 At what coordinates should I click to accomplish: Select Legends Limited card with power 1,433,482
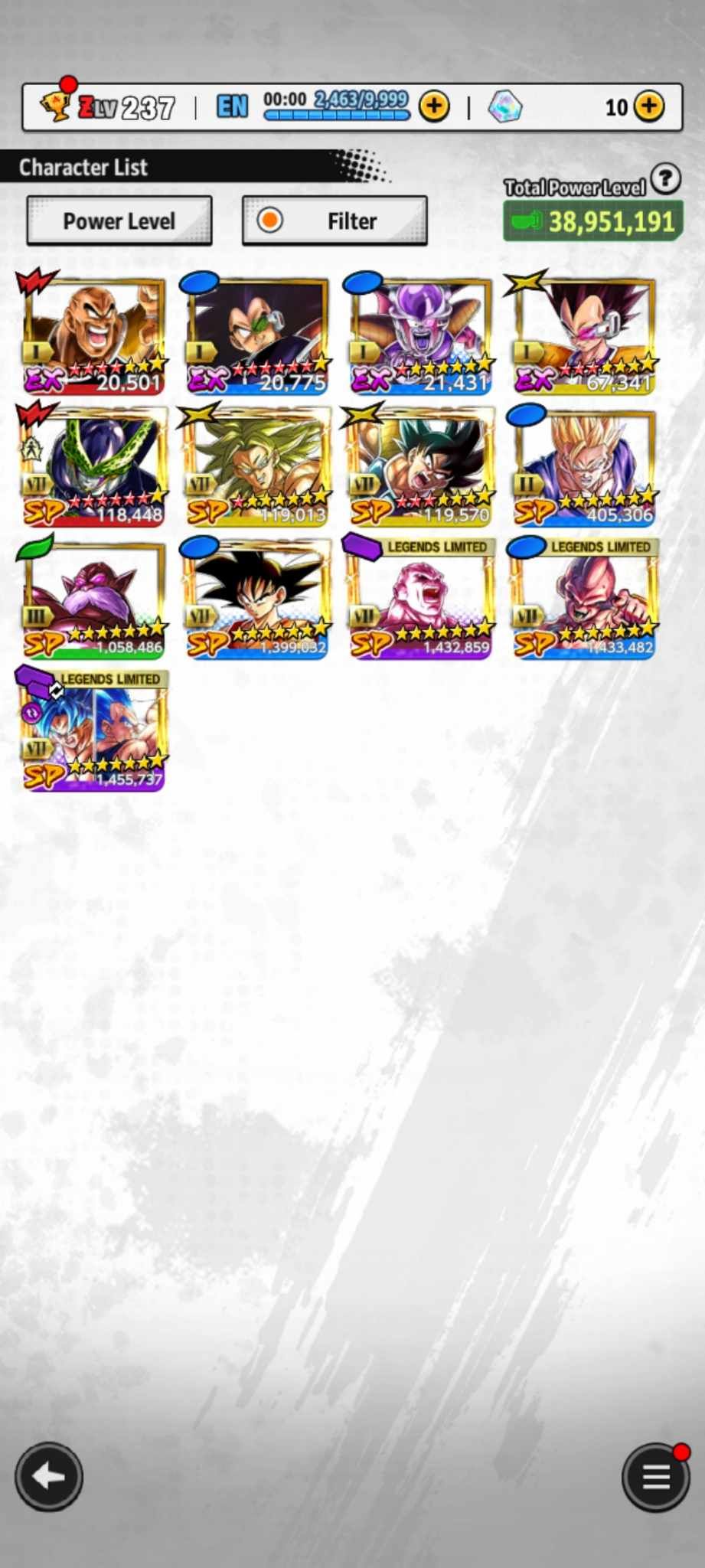tap(584, 599)
